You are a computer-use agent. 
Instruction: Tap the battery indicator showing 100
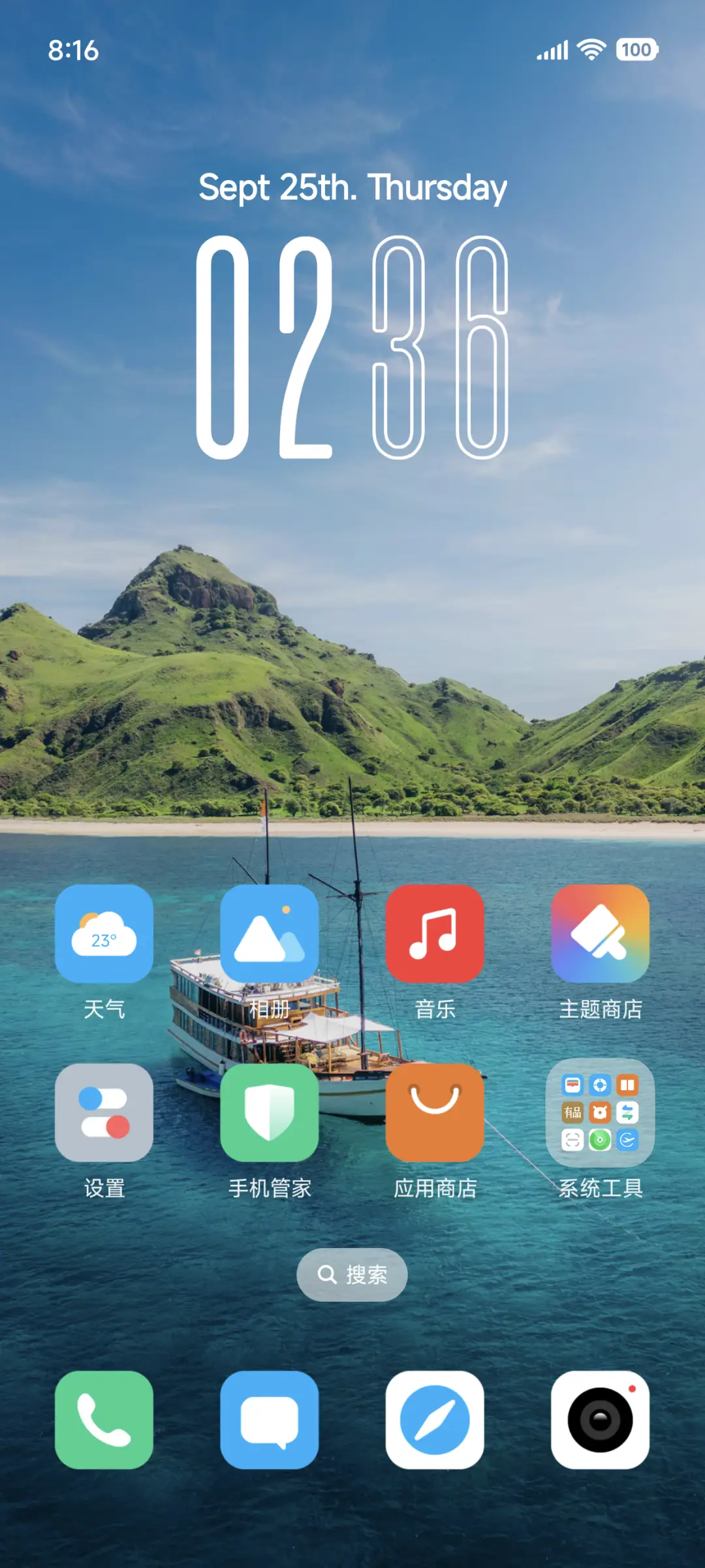[634, 50]
